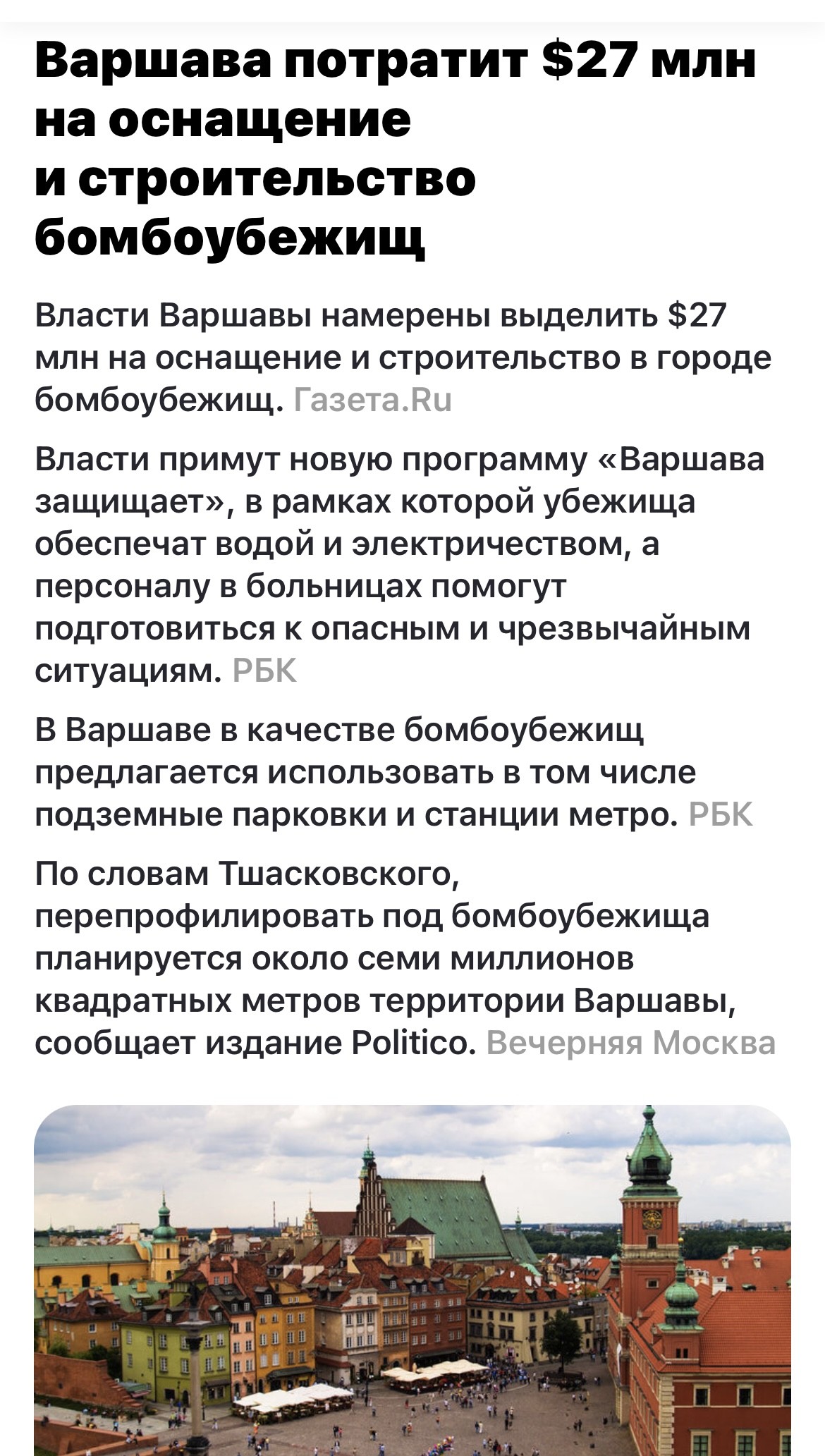Open the РБК source after «ситуациям»
The height and width of the screenshot is (1456, 825).
point(264,671)
